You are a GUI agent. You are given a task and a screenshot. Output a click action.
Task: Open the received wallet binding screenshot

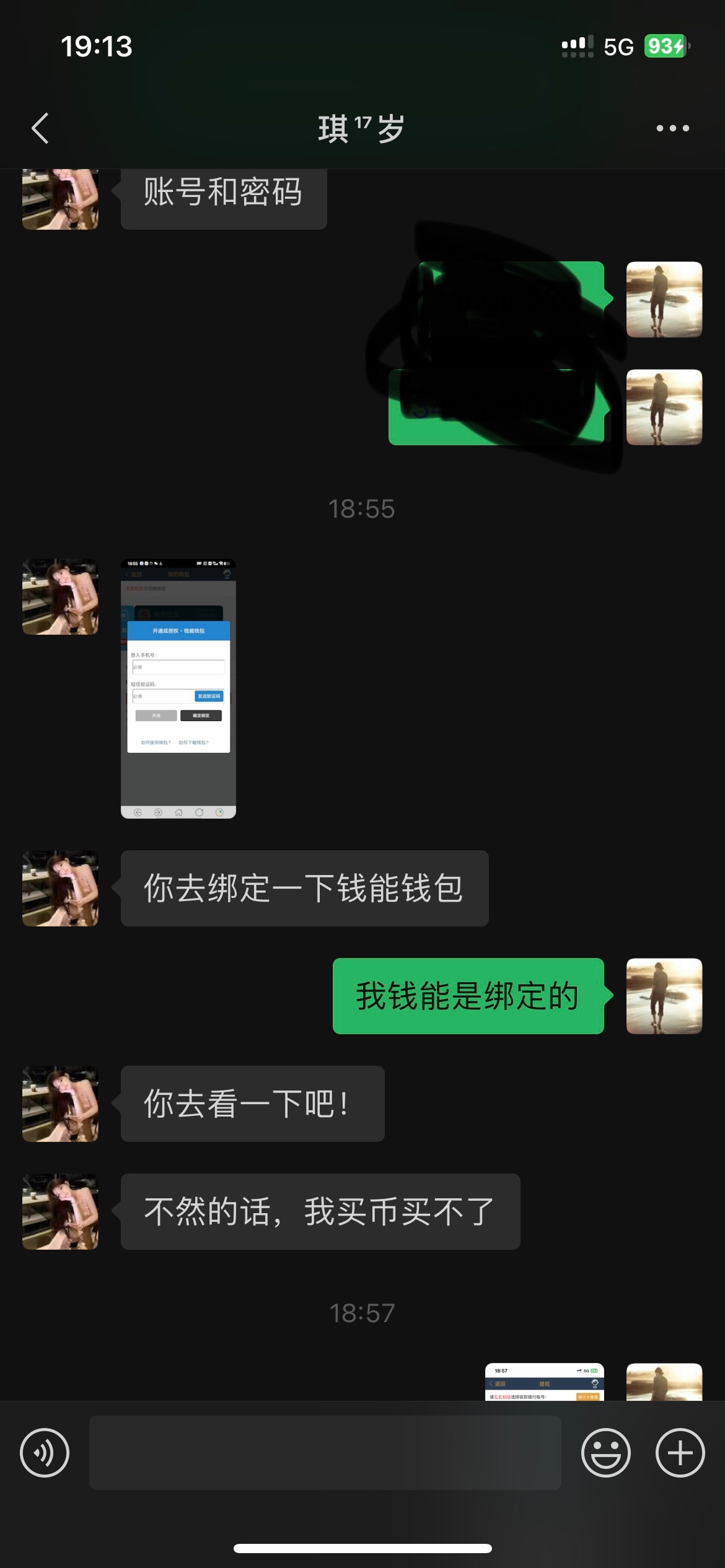pyautogui.click(x=178, y=688)
